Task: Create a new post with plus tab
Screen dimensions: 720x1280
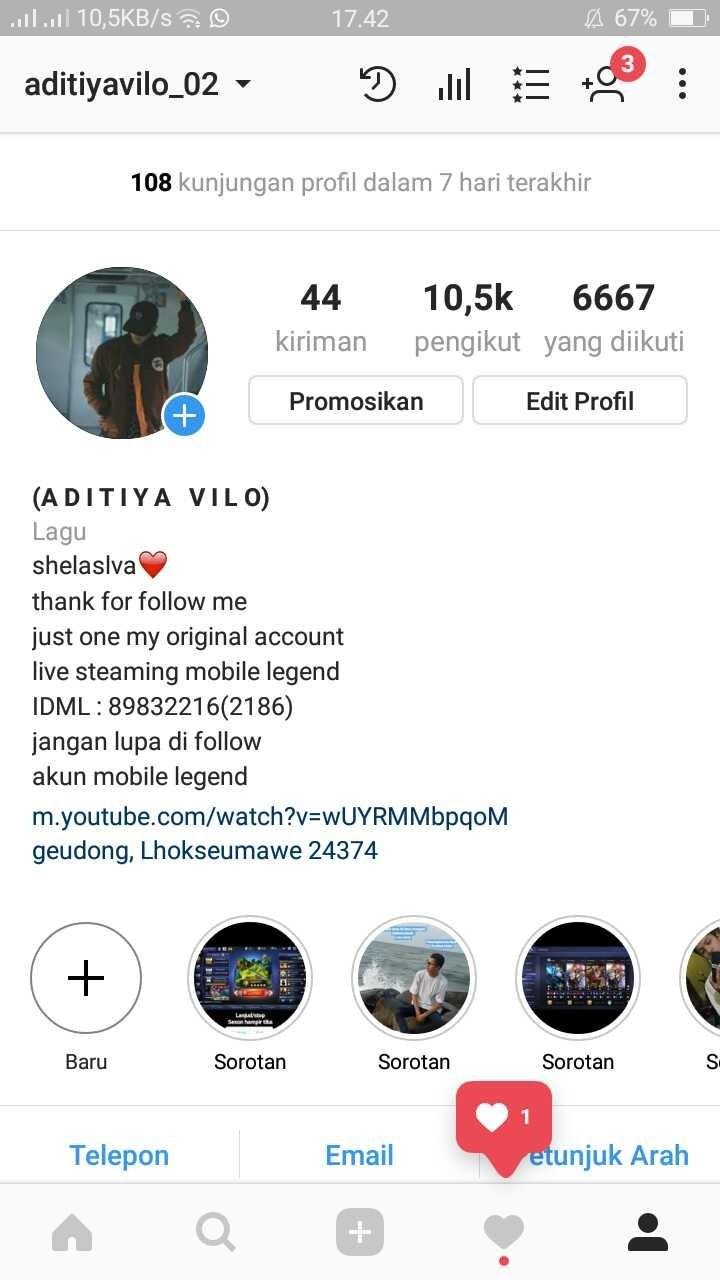Action: 360,1233
